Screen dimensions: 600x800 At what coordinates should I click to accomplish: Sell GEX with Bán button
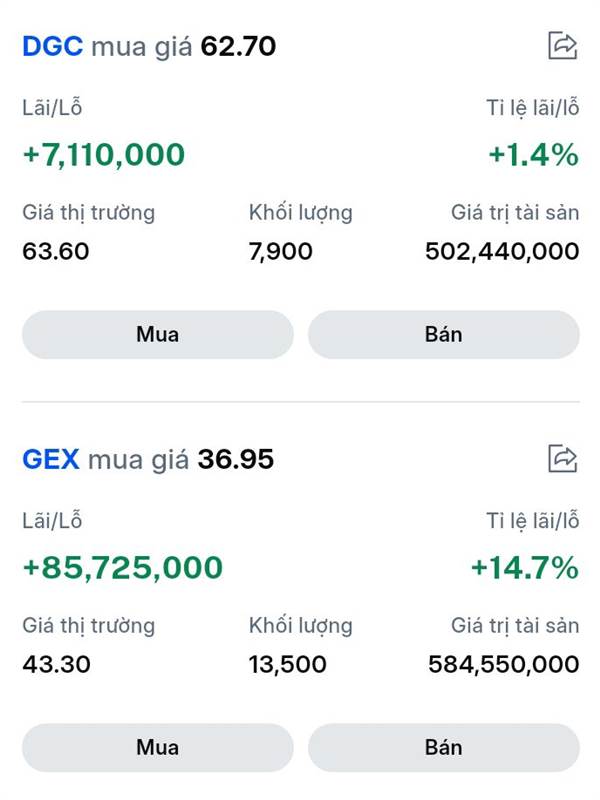click(x=443, y=747)
